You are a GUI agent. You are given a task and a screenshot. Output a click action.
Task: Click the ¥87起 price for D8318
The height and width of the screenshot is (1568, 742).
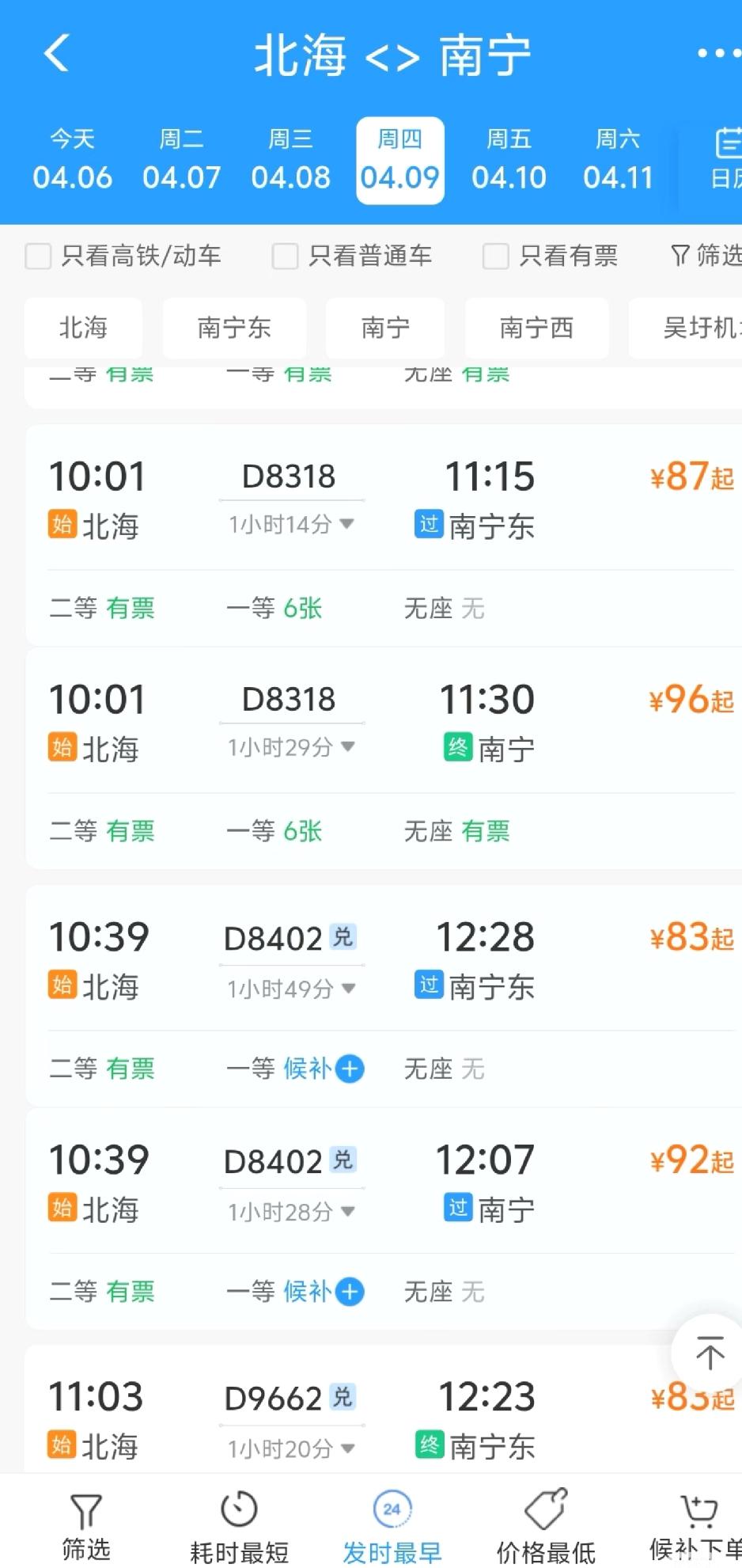pos(690,476)
